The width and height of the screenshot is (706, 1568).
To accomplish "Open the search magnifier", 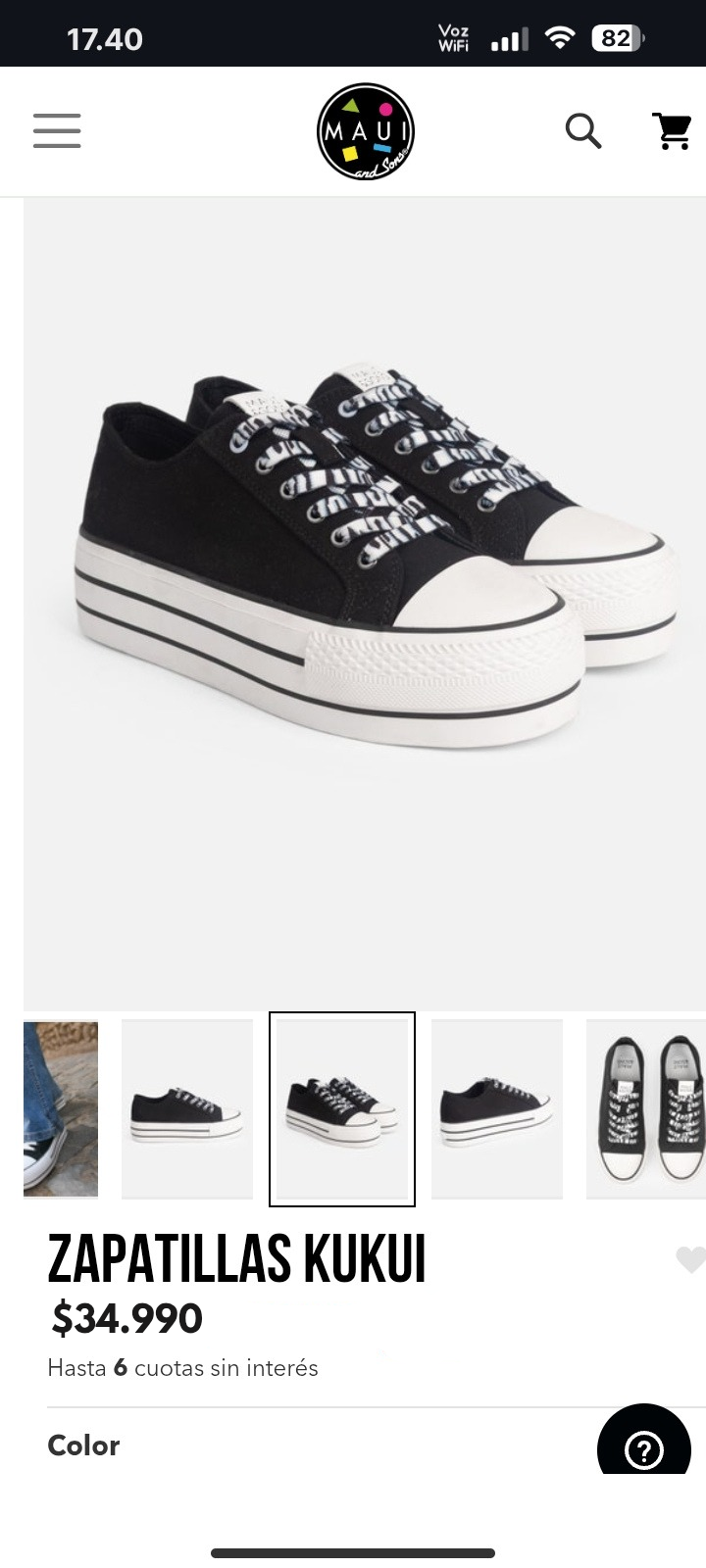I will (582, 130).
